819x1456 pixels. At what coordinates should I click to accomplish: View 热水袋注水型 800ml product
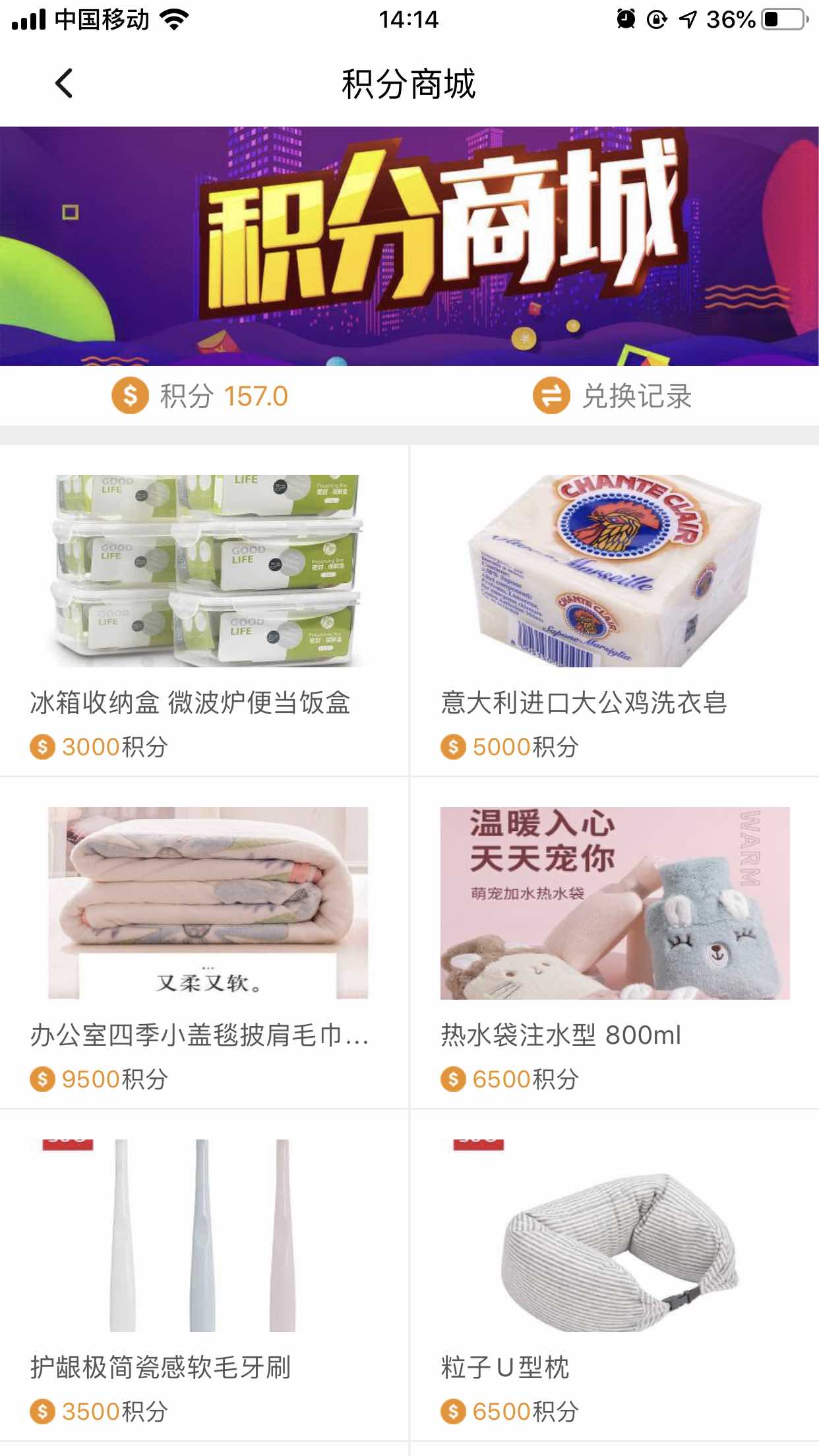point(614,943)
